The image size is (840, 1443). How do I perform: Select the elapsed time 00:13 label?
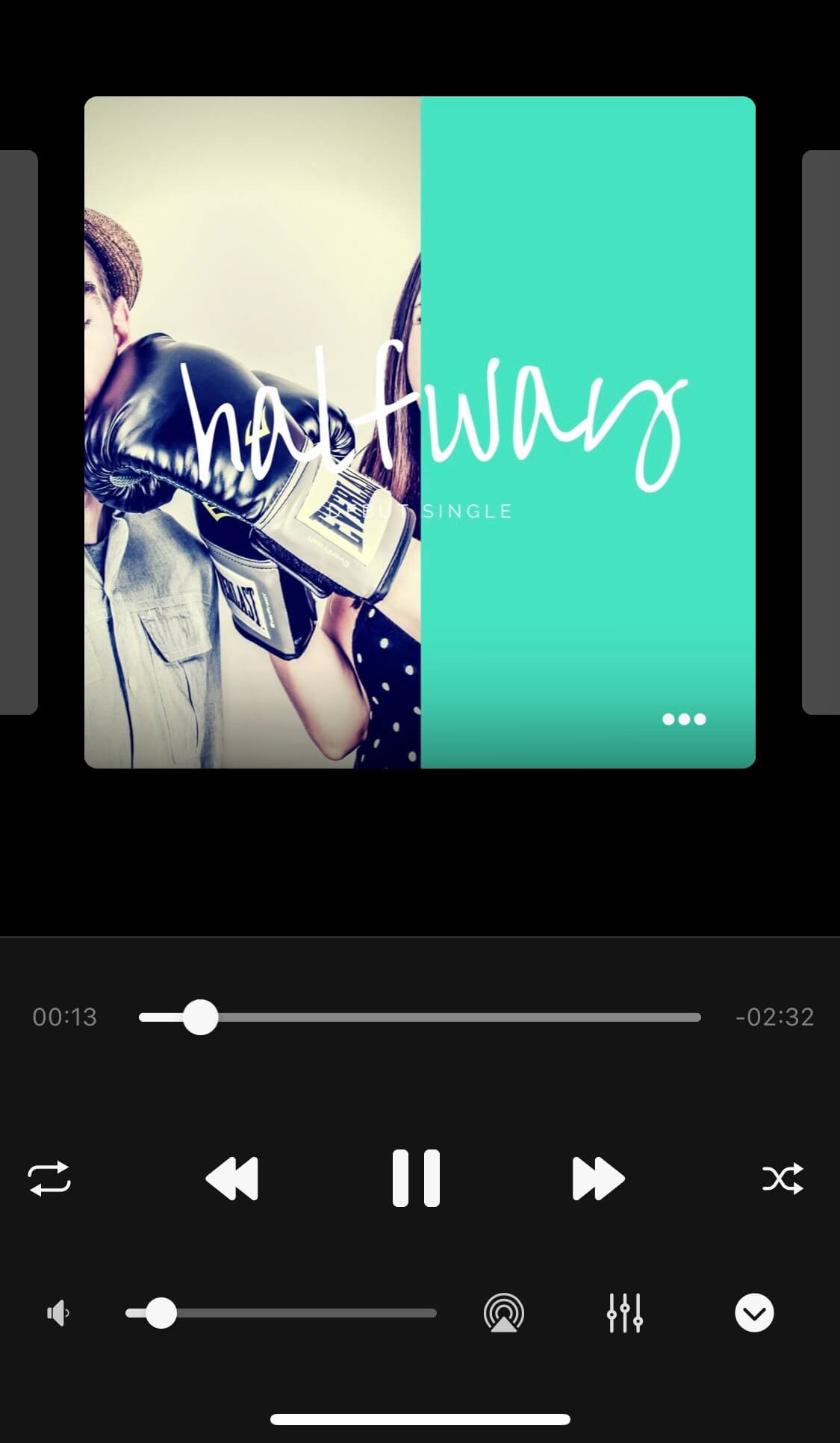pyautogui.click(x=66, y=1017)
